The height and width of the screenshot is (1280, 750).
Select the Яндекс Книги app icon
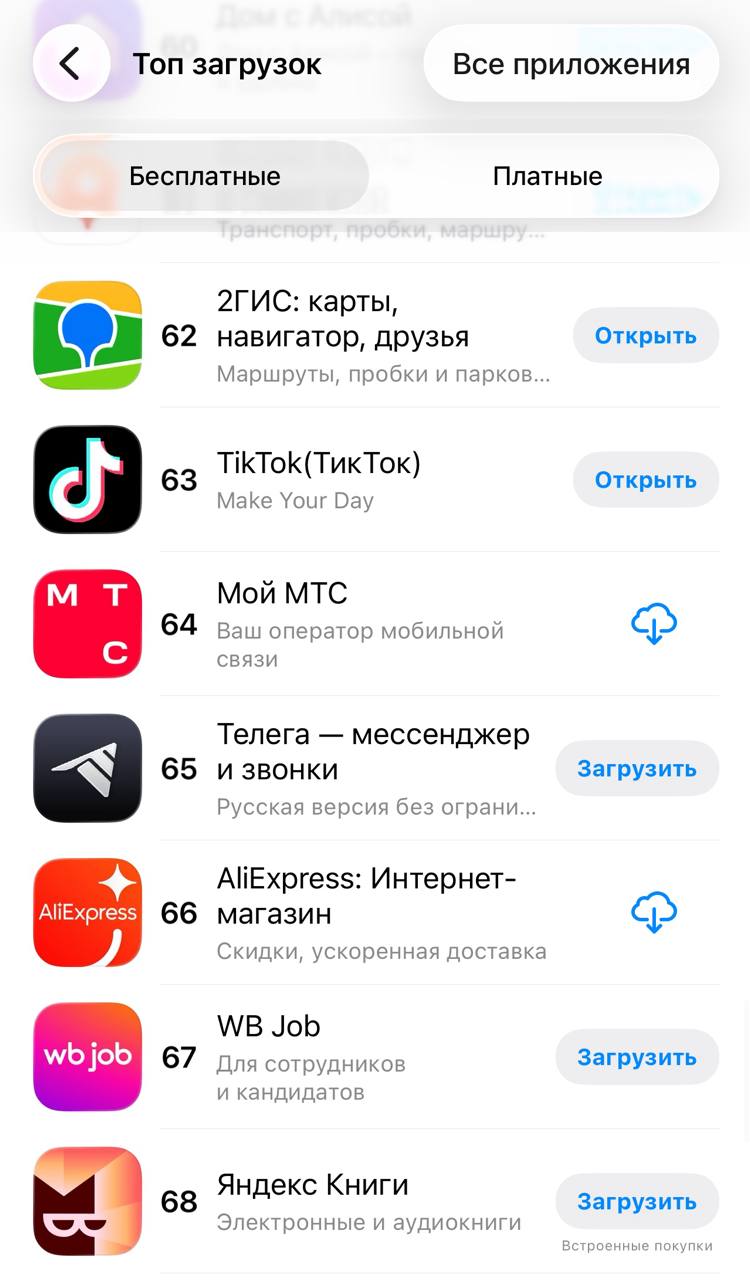click(x=86, y=1201)
